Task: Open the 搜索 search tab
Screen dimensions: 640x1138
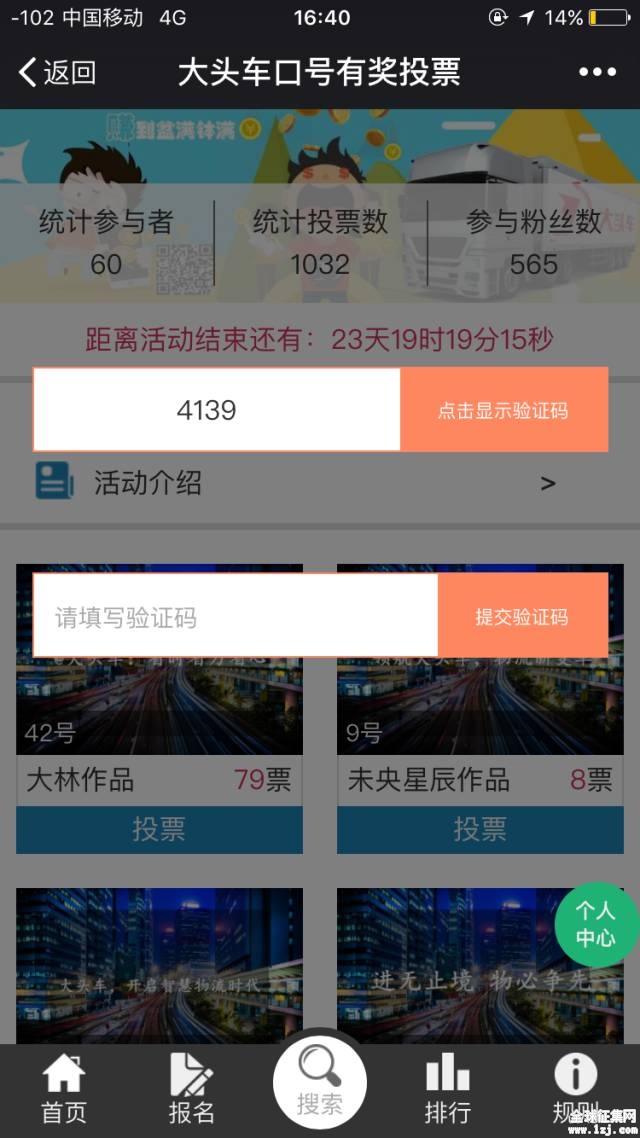Action: coord(320,1083)
